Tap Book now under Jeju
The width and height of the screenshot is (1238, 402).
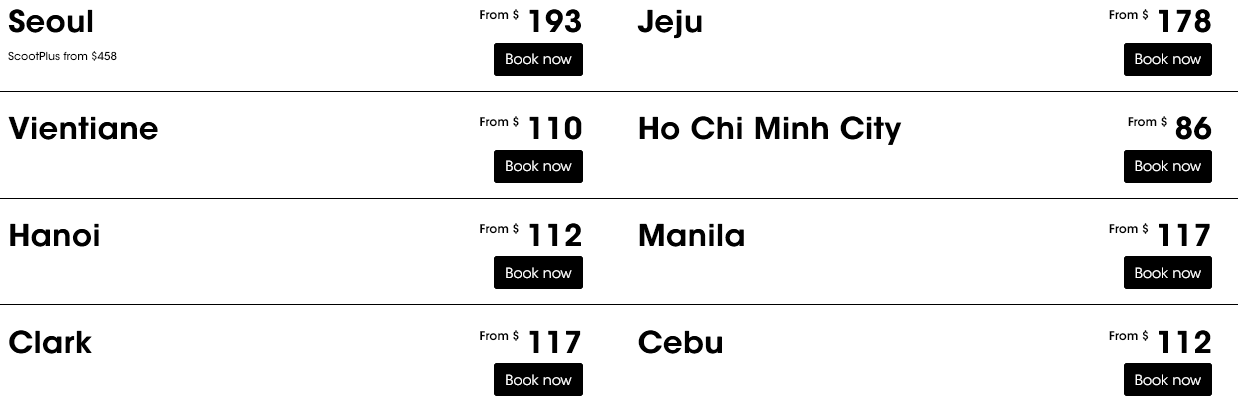tap(1167, 60)
